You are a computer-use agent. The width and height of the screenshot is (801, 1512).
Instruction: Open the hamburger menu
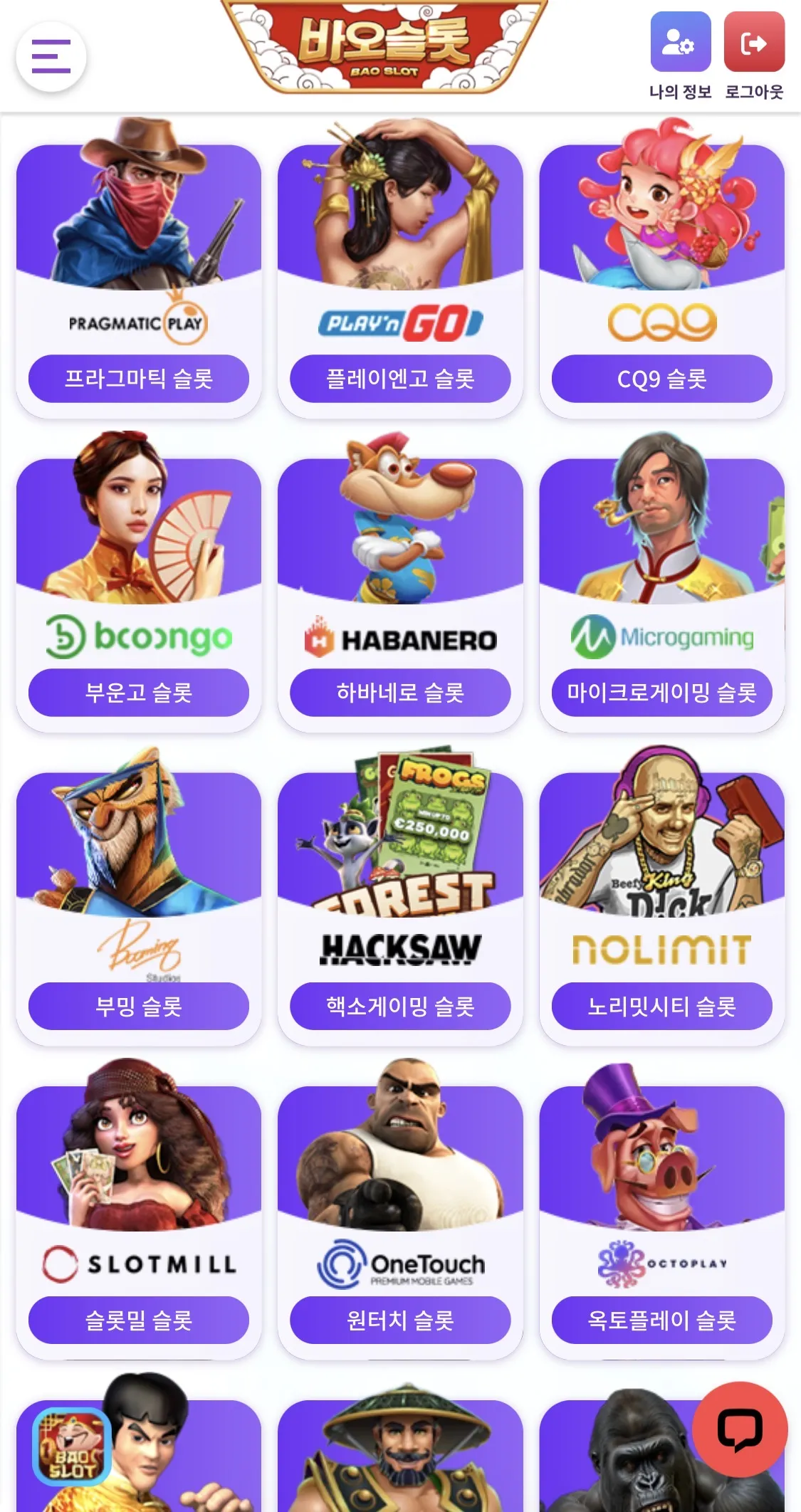click(51, 56)
